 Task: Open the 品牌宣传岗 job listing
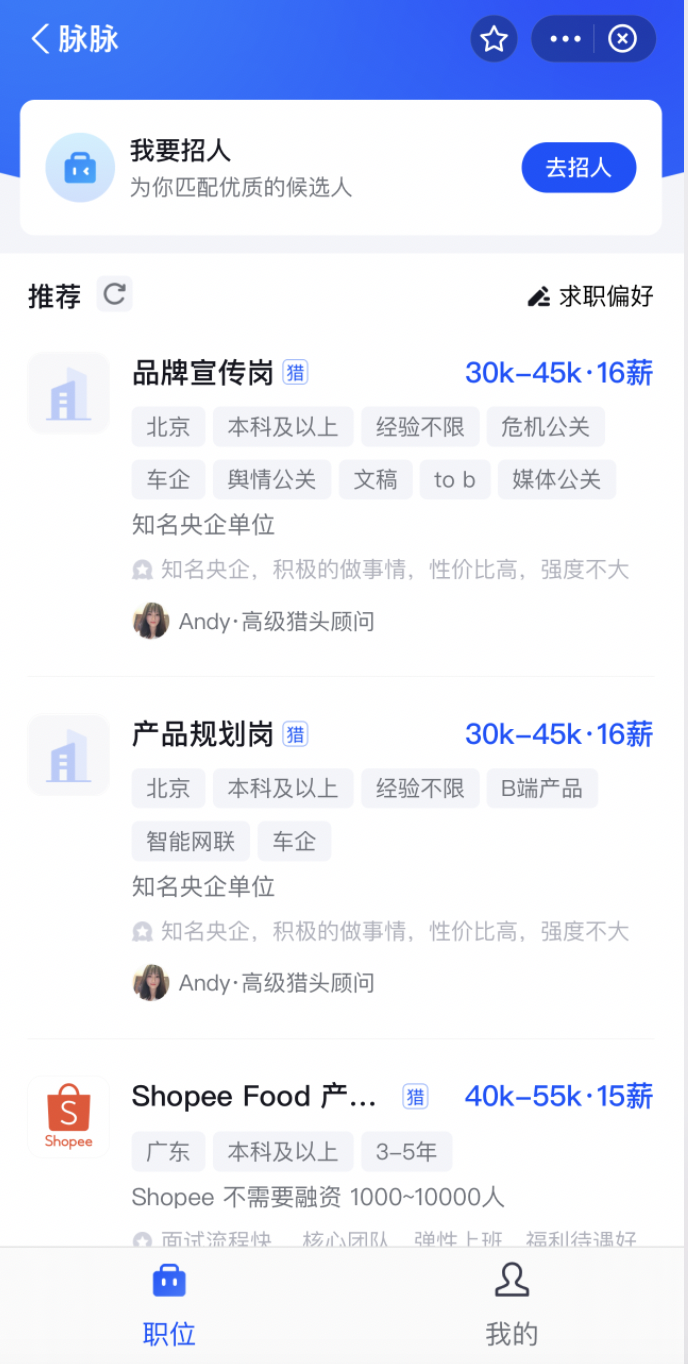pyautogui.click(x=203, y=373)
